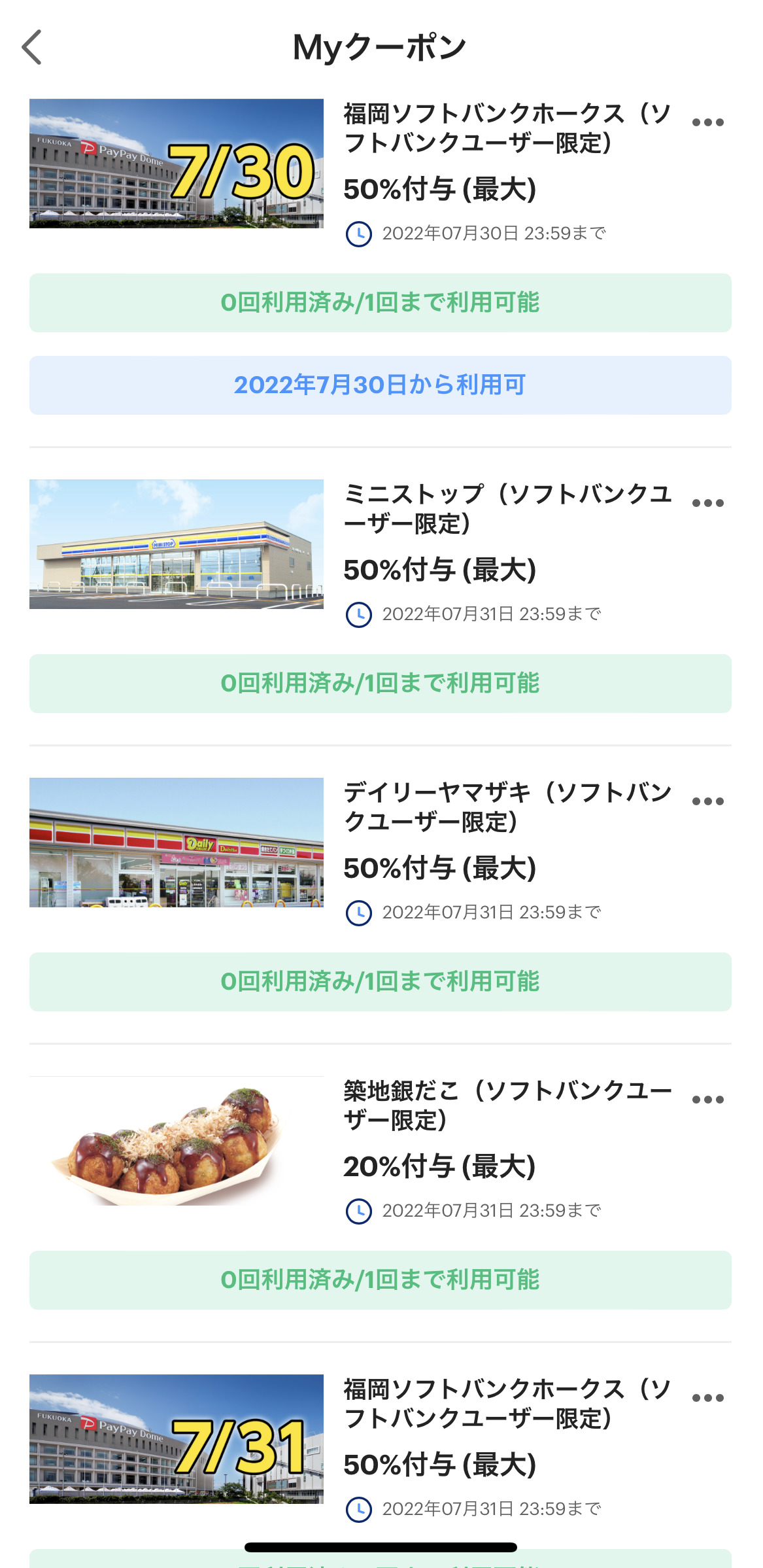Open more options for the ミニストップ coupon

point(707,503)
